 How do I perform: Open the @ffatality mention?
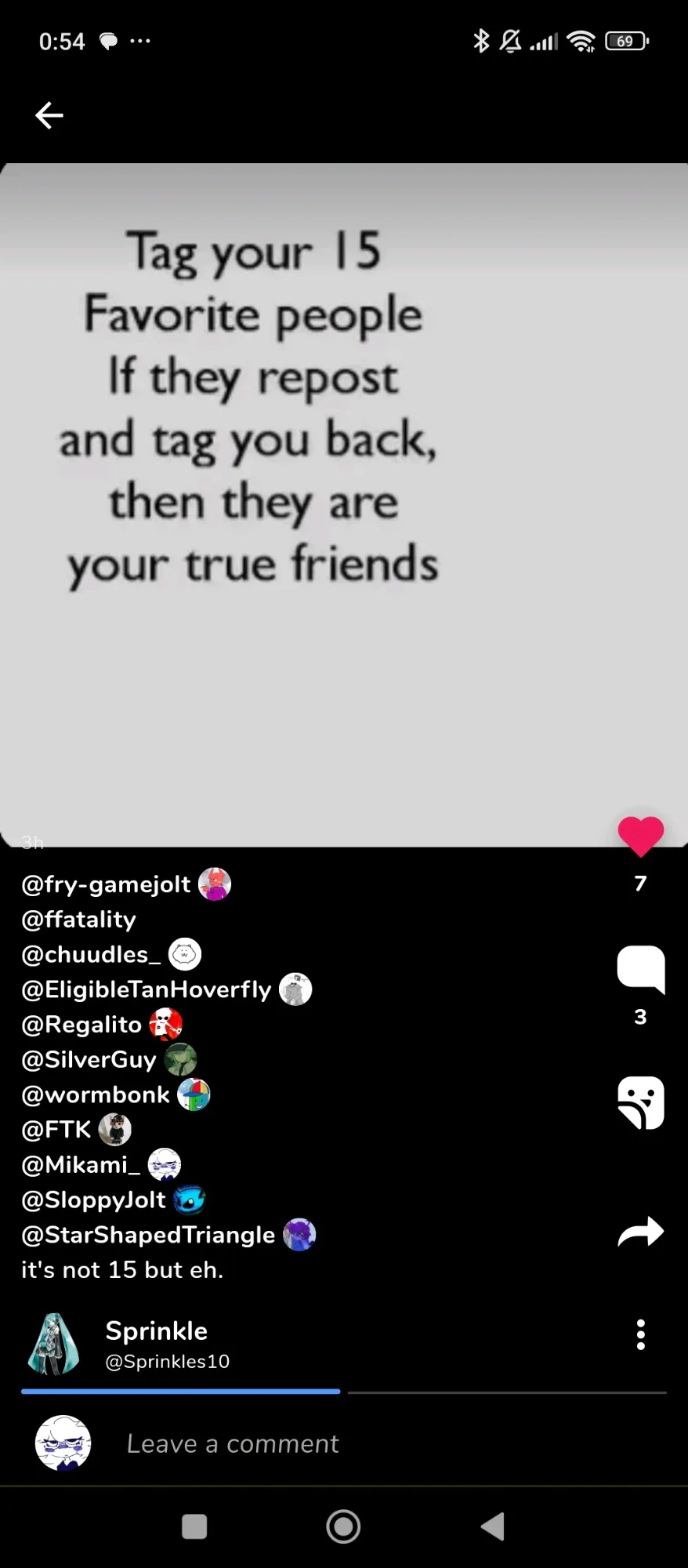click(78, 919)
